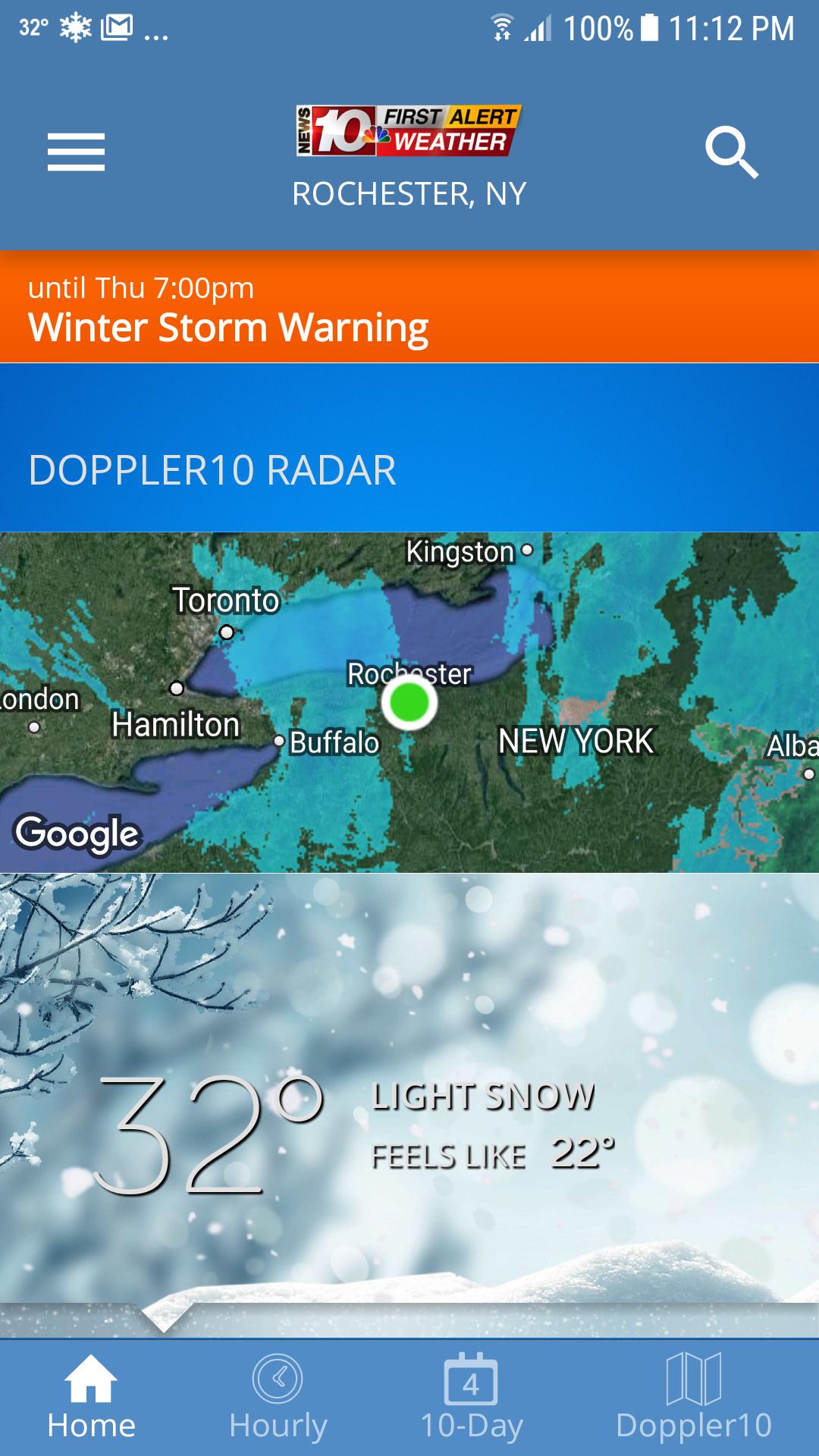Viewport: 819px width, 1456px height.
Task: Switch to the Hourly tab
Action: click(x=278, y=1398)
